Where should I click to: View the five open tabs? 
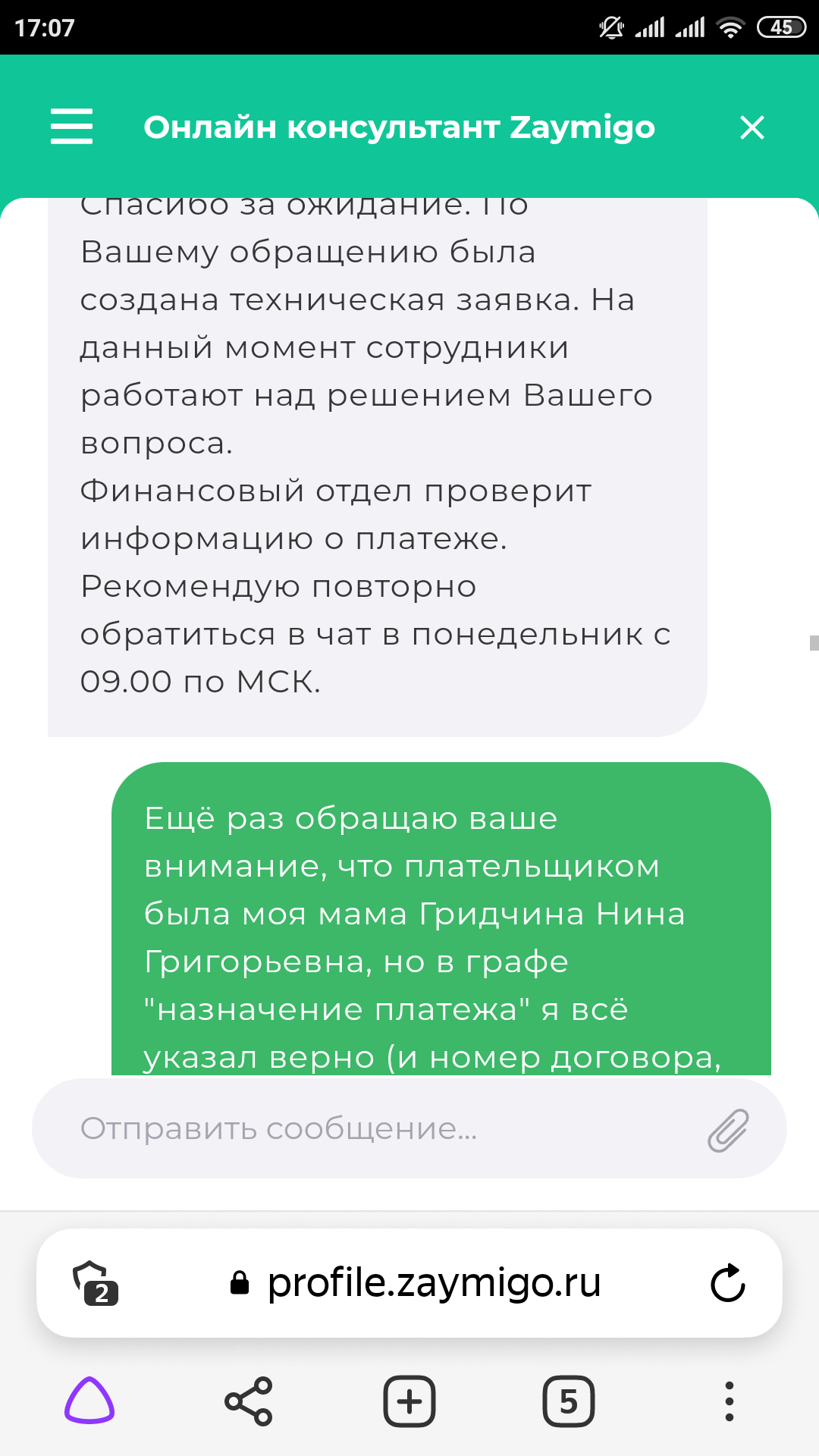pyautogui.click(x=569, y=1401)
